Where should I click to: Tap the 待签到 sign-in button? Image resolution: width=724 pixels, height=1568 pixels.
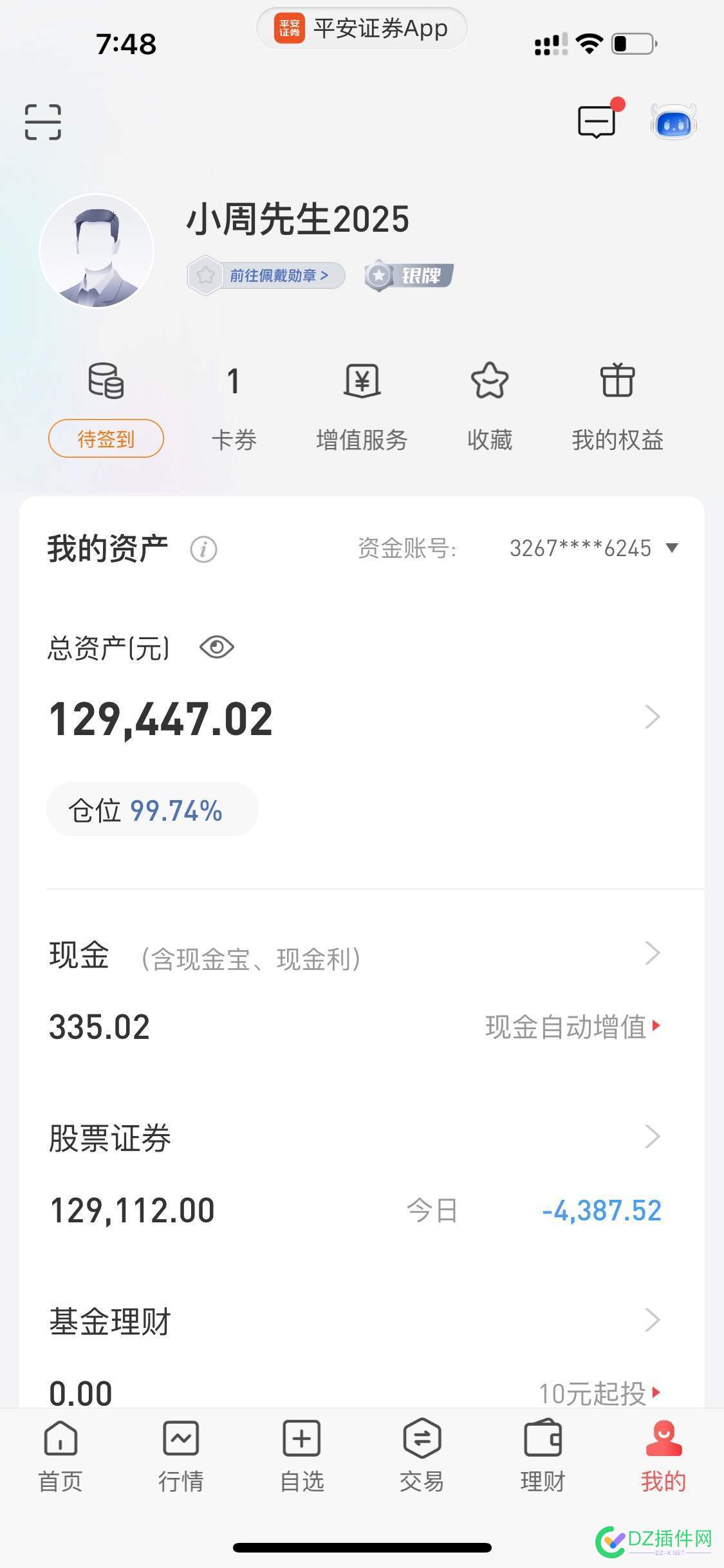pyautogui.click(x=106, y=439)
